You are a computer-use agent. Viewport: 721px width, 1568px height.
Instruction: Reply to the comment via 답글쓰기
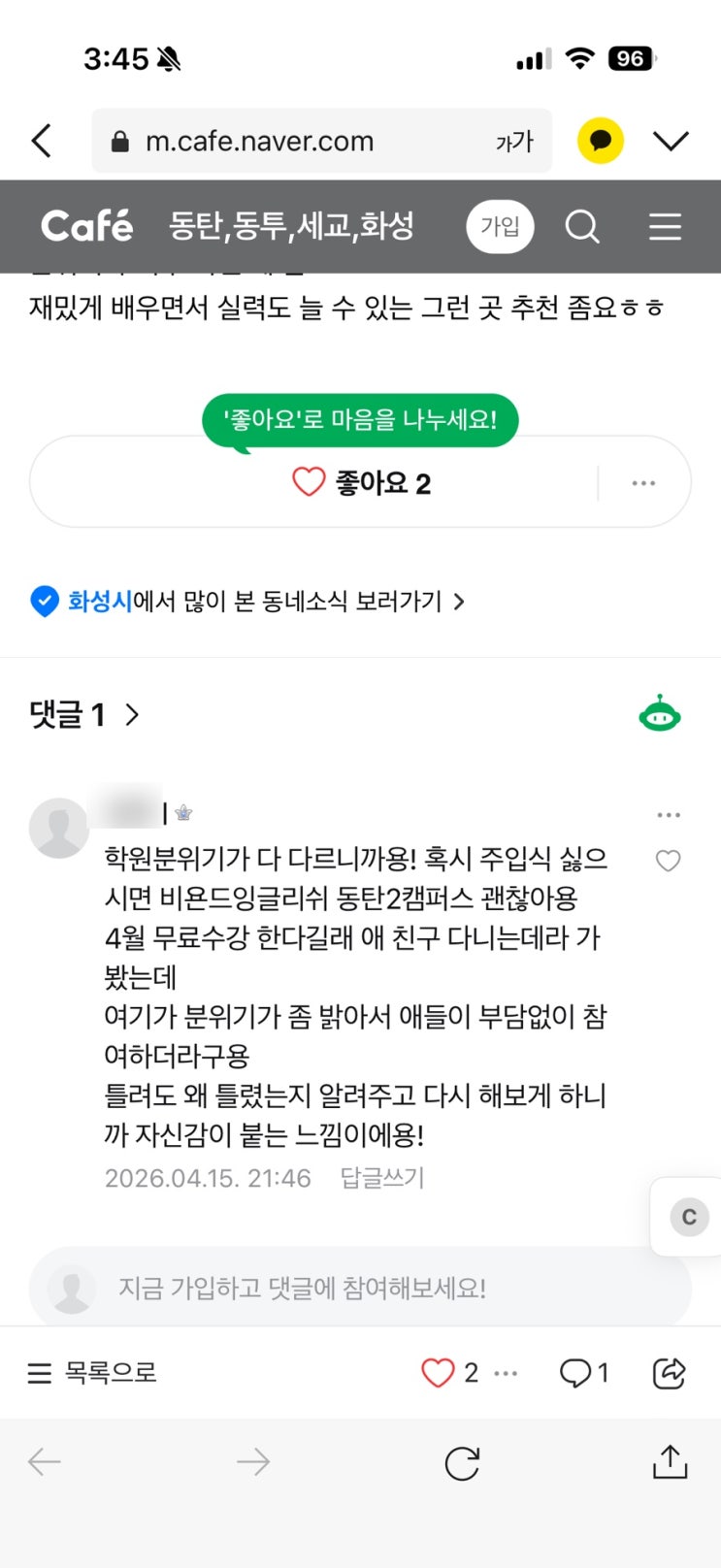(382, 1178)
